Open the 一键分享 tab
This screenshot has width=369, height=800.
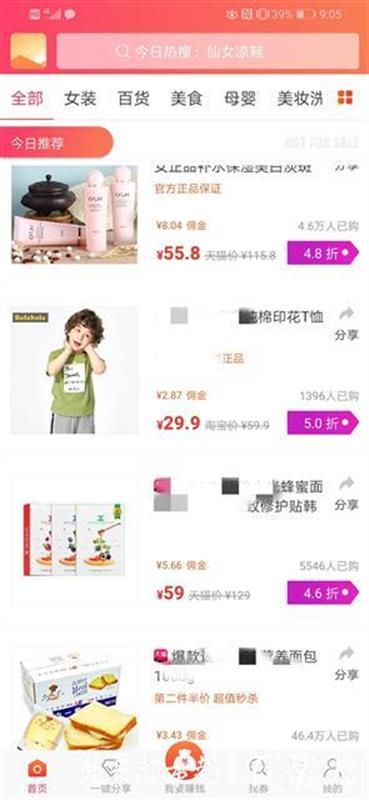pyautogui.click(x=111, y=776)
